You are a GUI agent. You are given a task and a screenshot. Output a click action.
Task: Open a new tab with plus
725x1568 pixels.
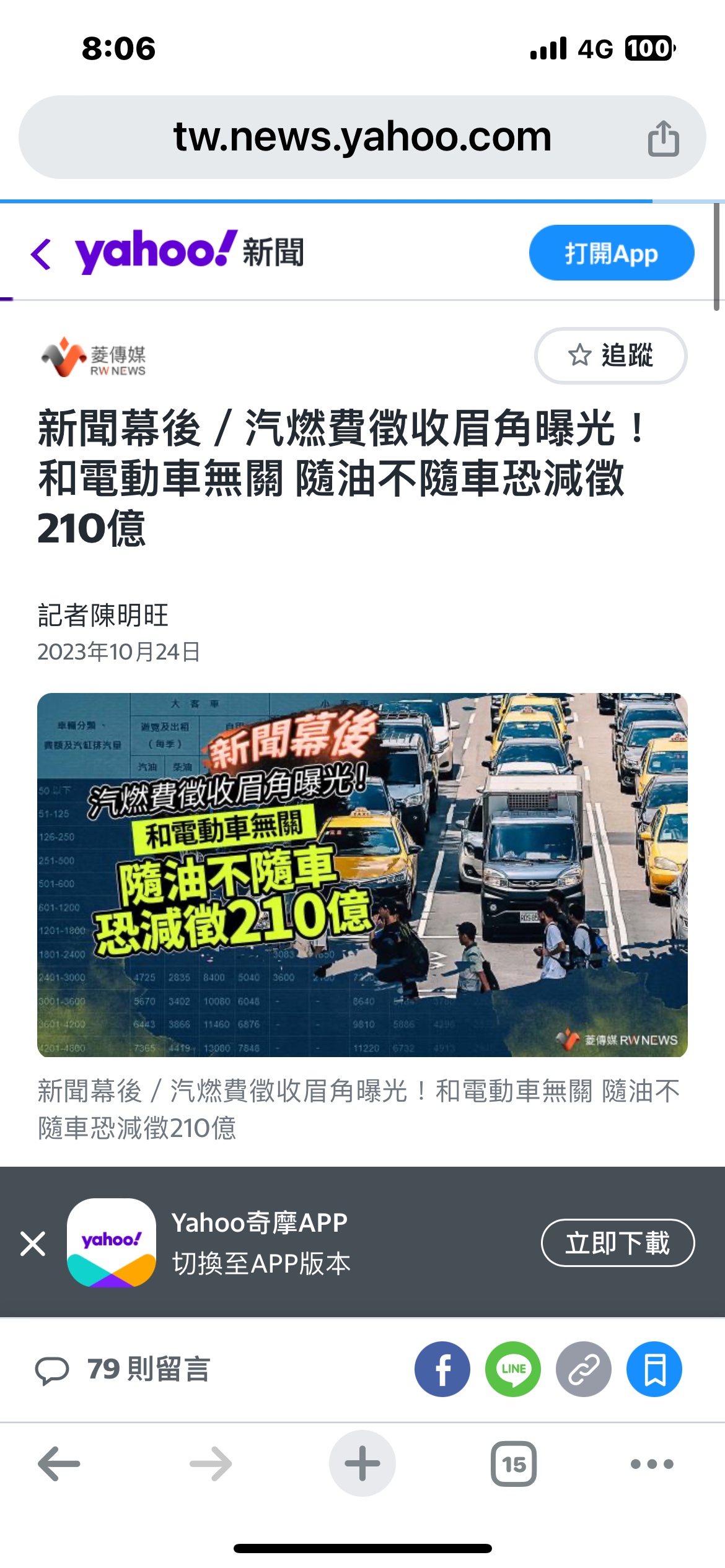362,1464
